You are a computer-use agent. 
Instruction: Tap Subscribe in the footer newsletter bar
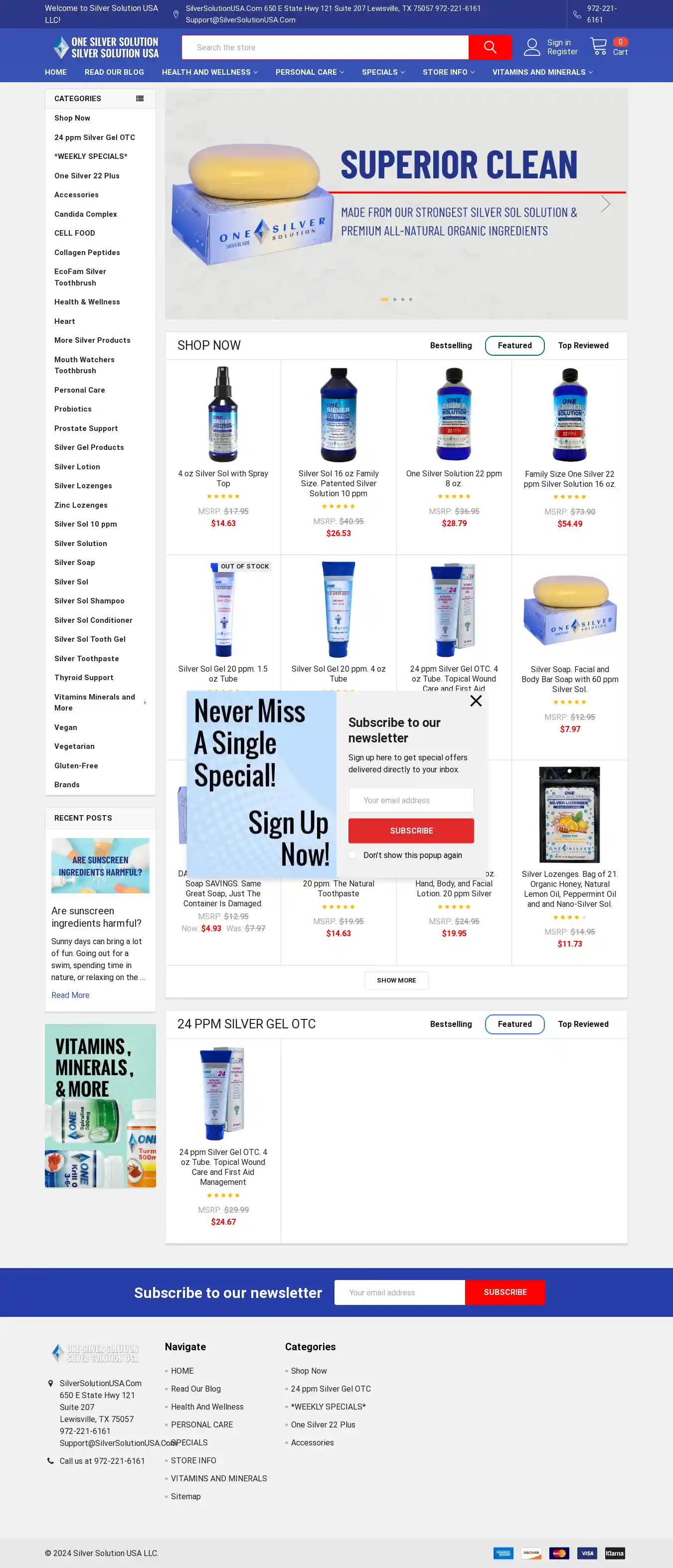pos(505,1291)
